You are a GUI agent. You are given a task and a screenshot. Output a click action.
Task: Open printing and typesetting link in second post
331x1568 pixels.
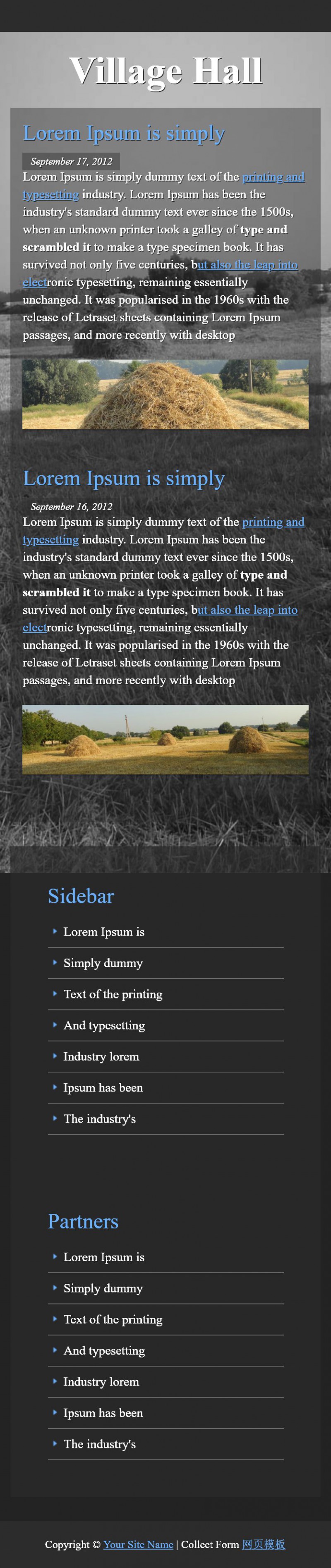(273, 522)
